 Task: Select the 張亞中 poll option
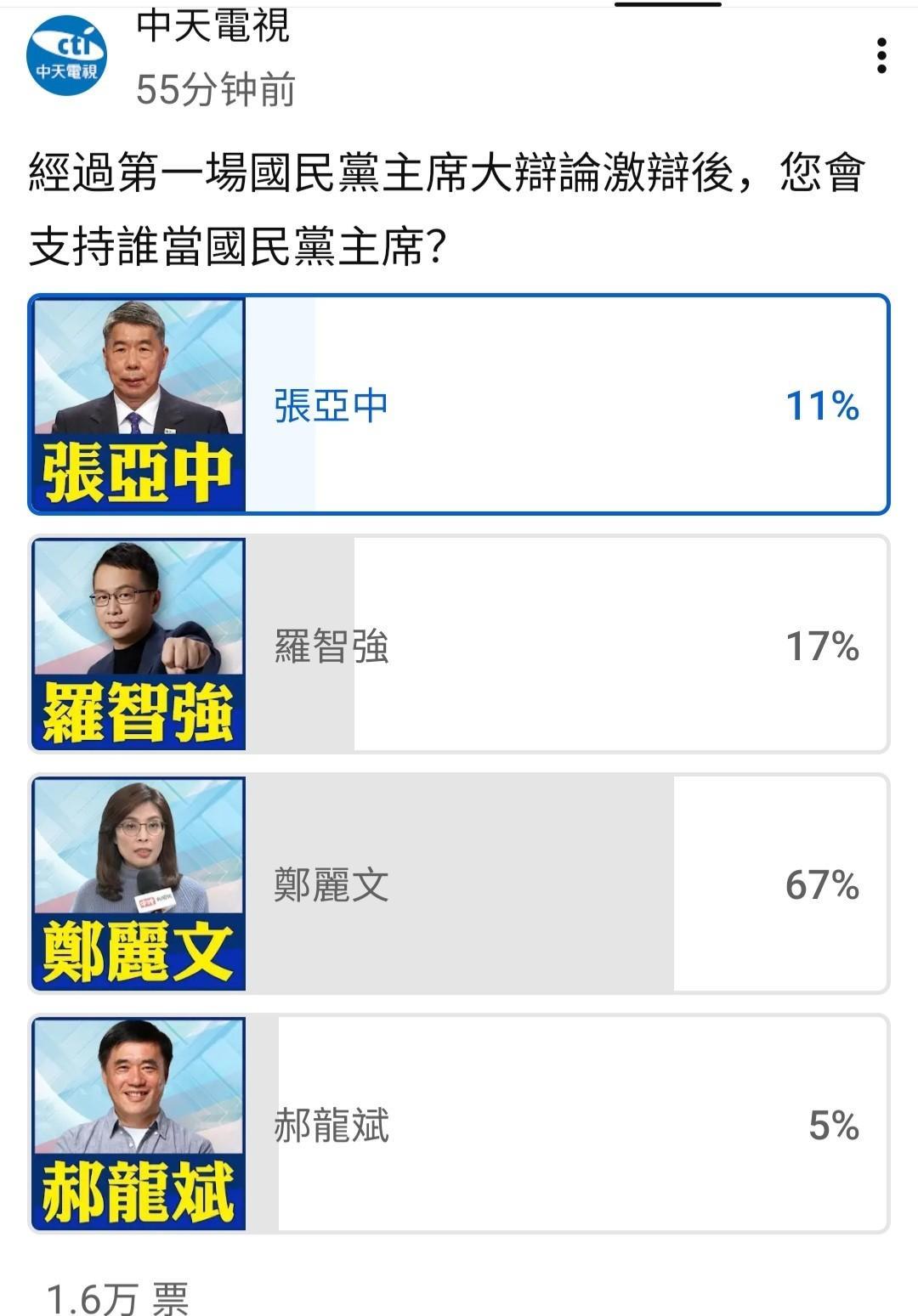click(x=459, y=404)
